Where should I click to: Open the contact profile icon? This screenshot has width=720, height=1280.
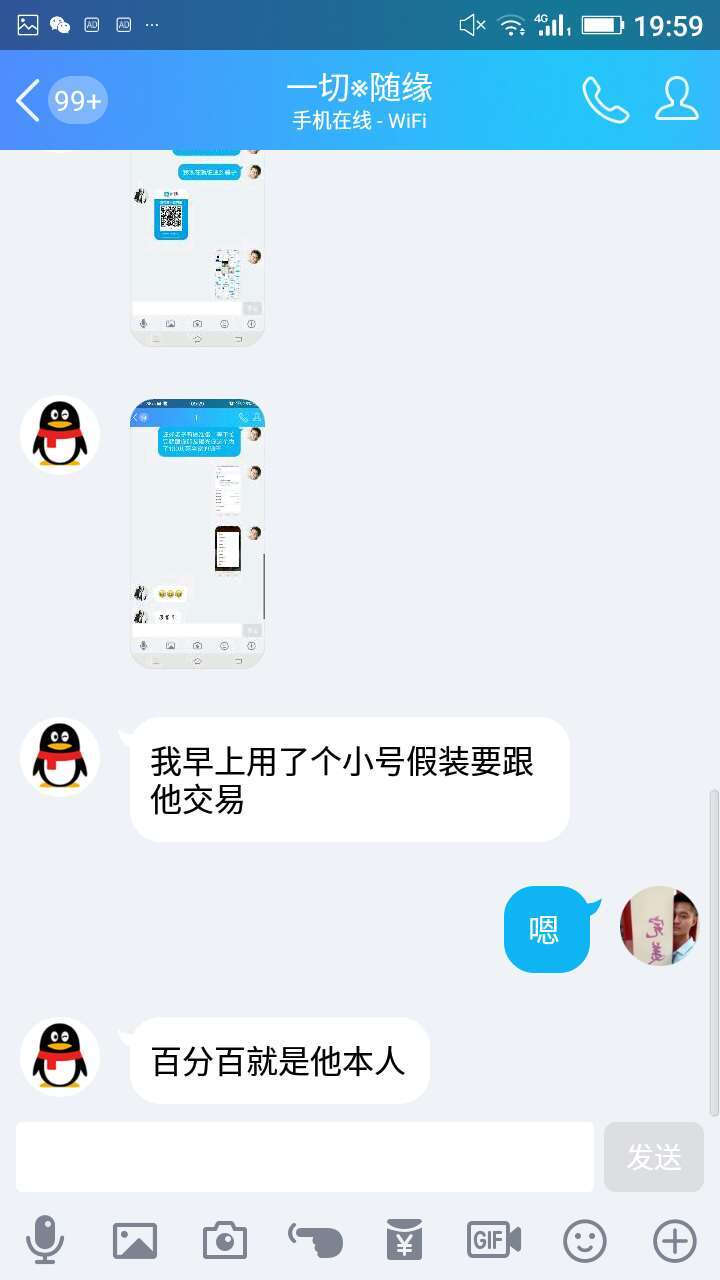677,100
